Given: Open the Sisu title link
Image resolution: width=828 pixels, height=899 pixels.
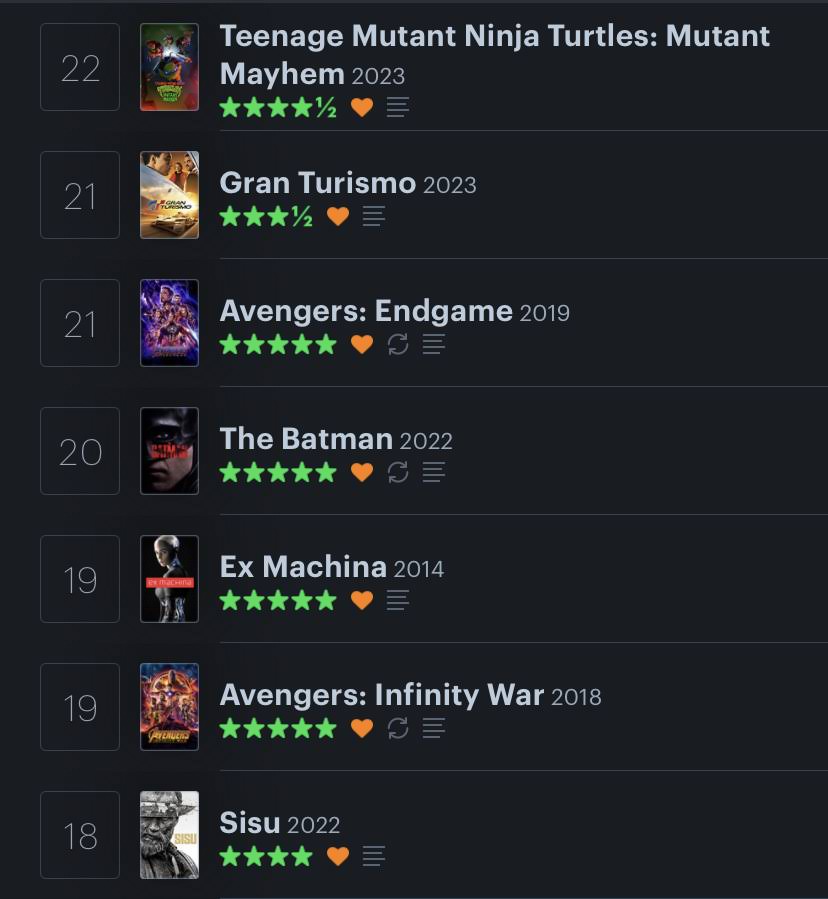Looking at the screenshot, I should click(x=249, y=823).
